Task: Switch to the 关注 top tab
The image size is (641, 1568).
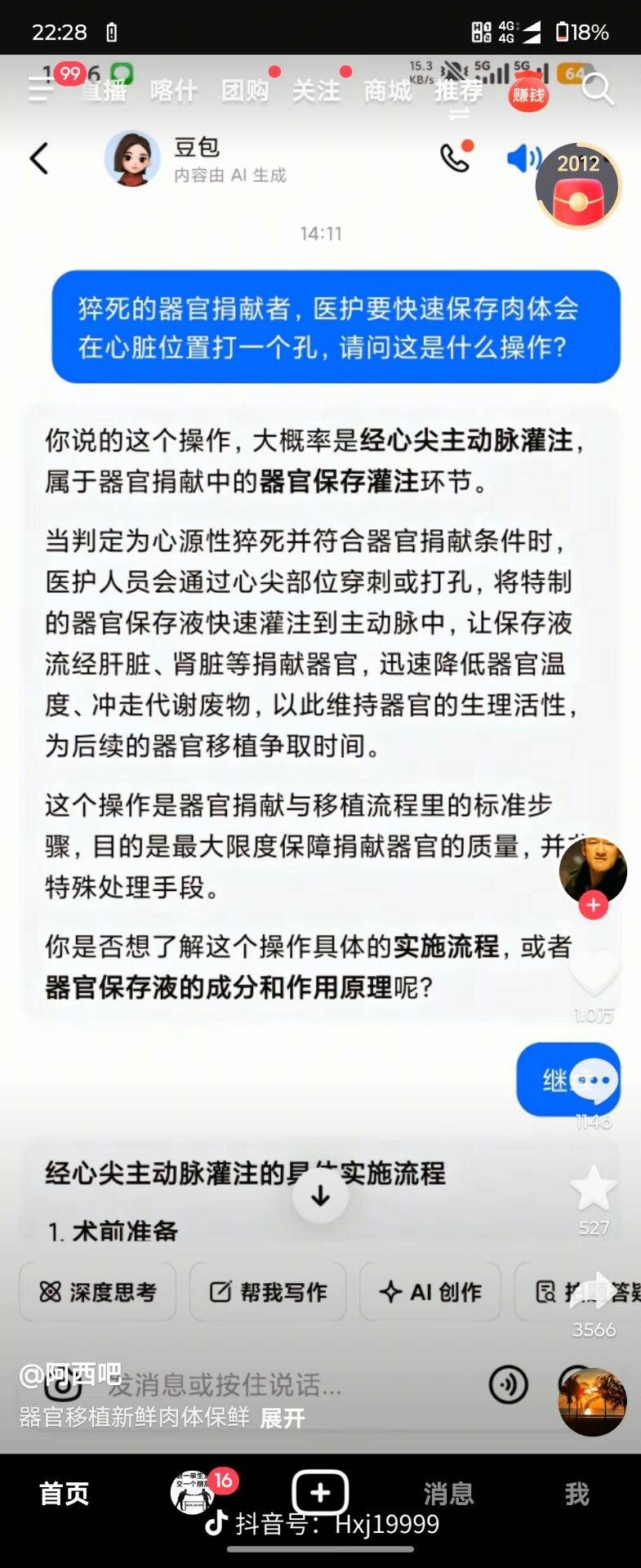Action: [x=316, y=91]
